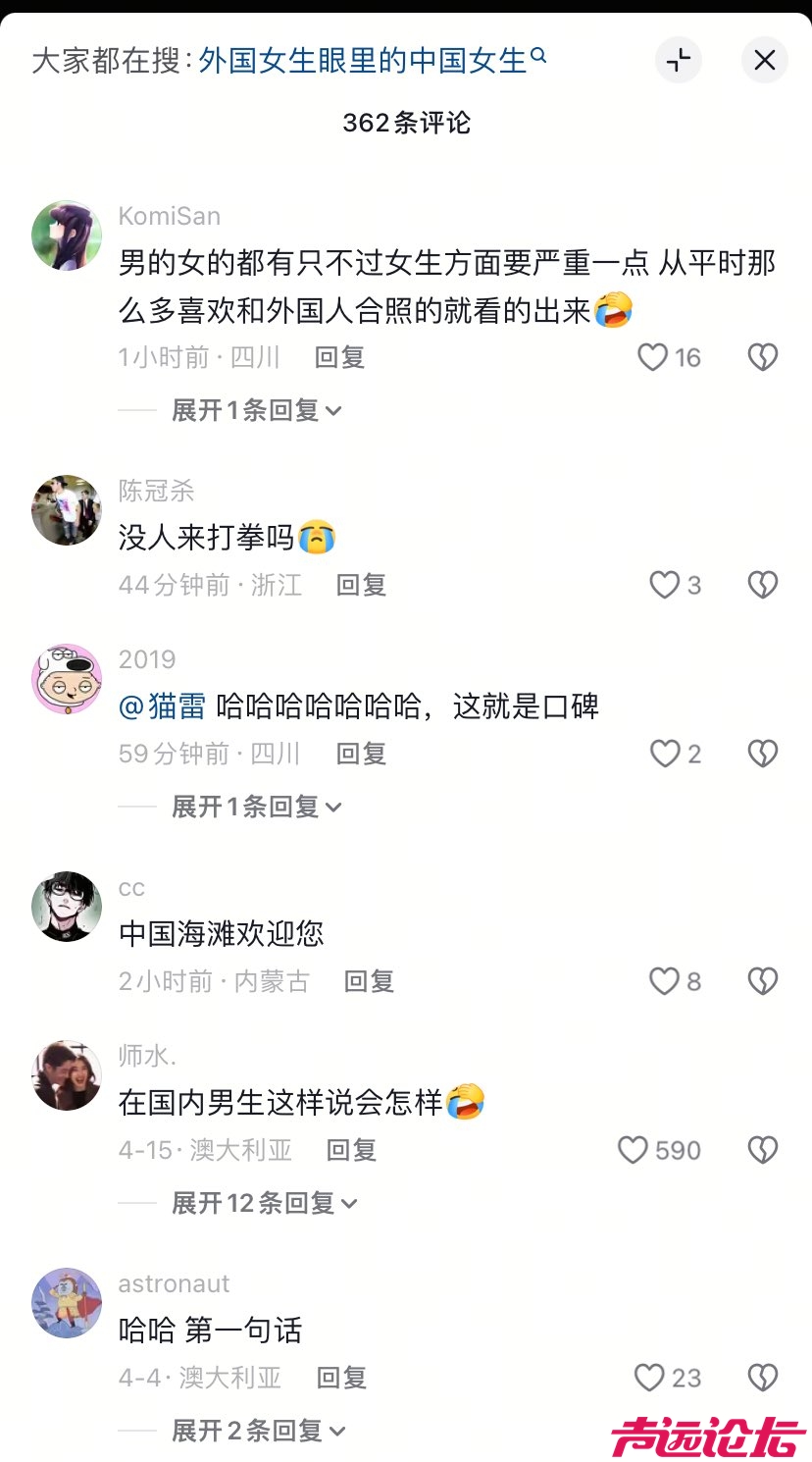Screen dimensions: 812x1462
Task: Open mentioned user @猫雷
Action: pos(162,706)
